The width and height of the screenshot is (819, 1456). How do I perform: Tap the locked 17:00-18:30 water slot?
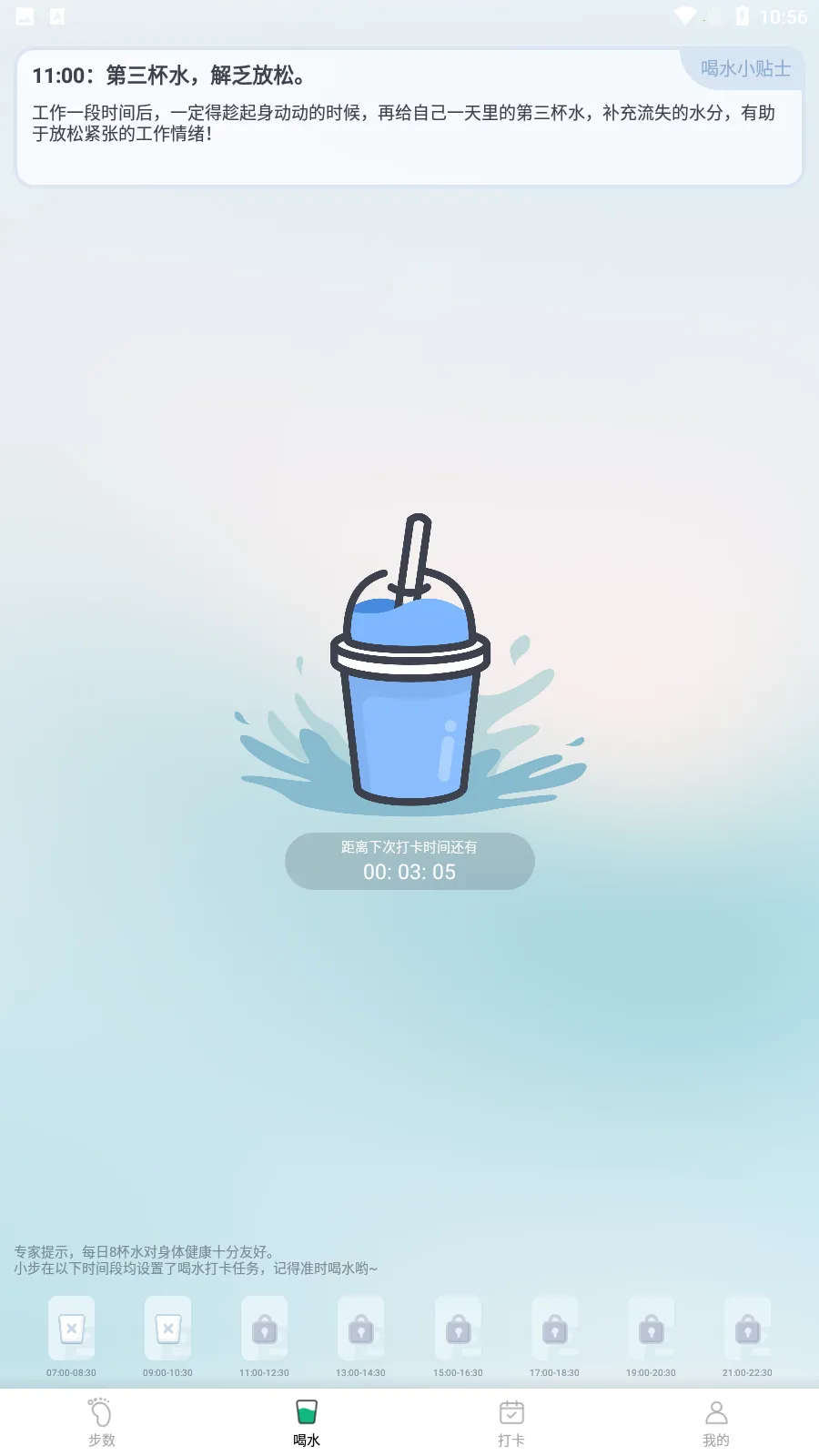(554, 1329)
